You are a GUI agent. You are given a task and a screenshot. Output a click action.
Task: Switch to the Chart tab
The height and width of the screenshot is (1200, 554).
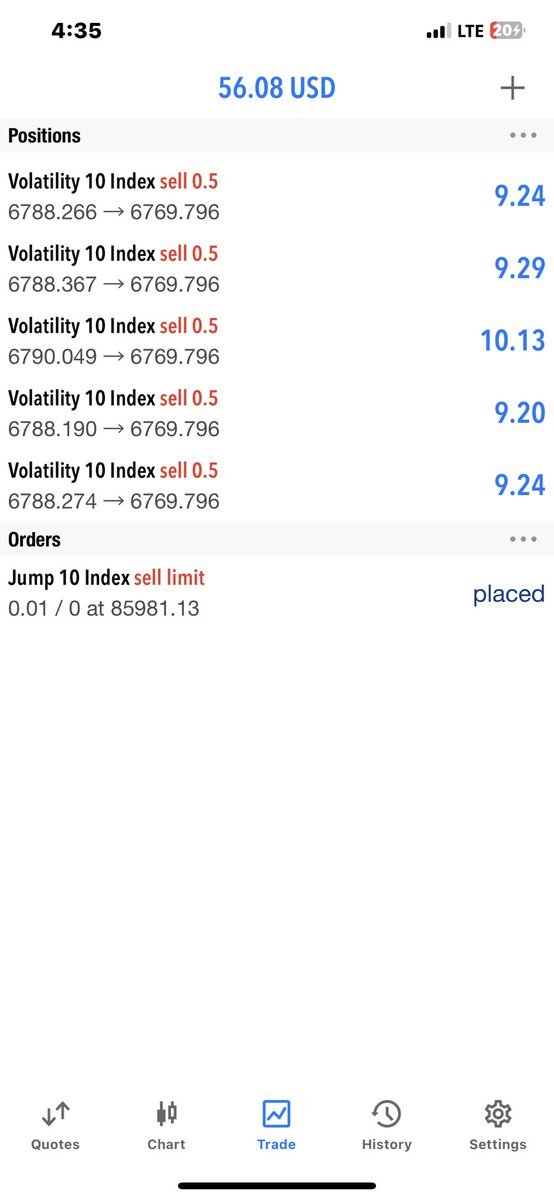click(x=166, y=1125)
